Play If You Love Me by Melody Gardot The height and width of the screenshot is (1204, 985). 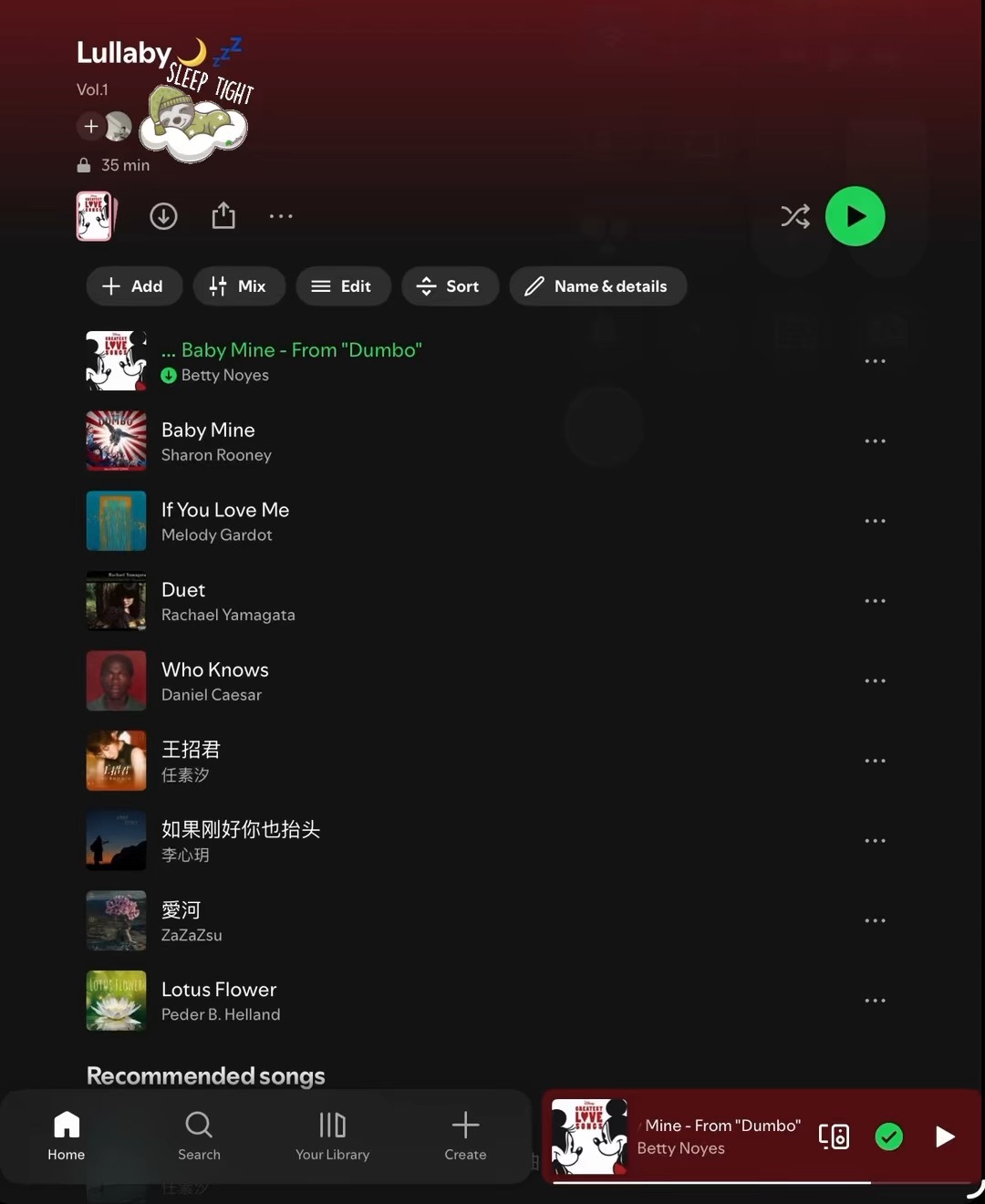[x=456, y=521]
